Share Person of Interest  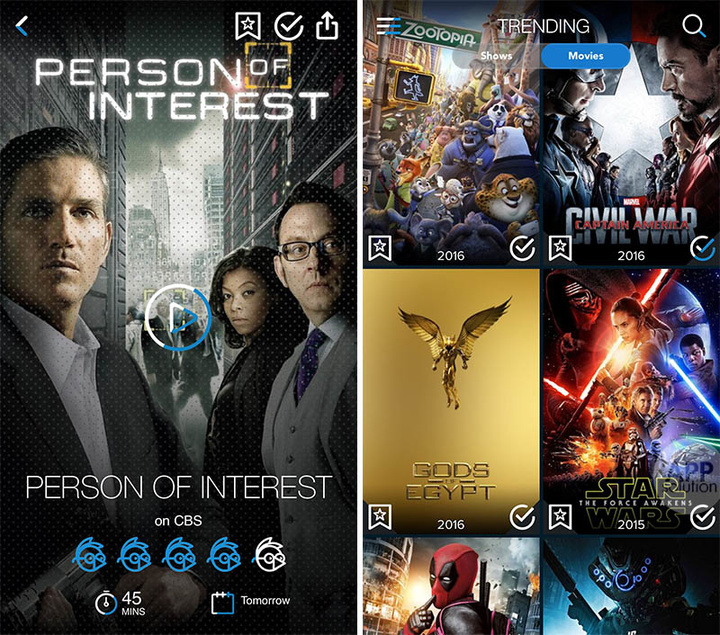pyautogui.click(x=328, y=26)
